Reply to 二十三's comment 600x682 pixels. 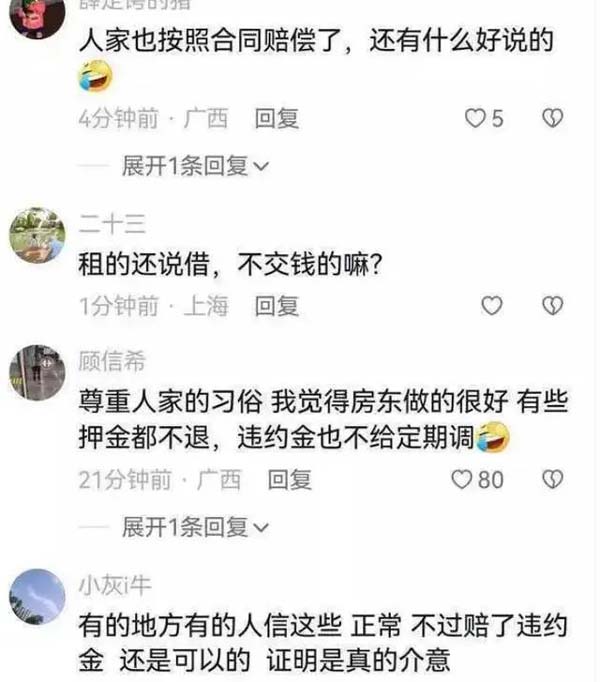click(x=277, y=306)
